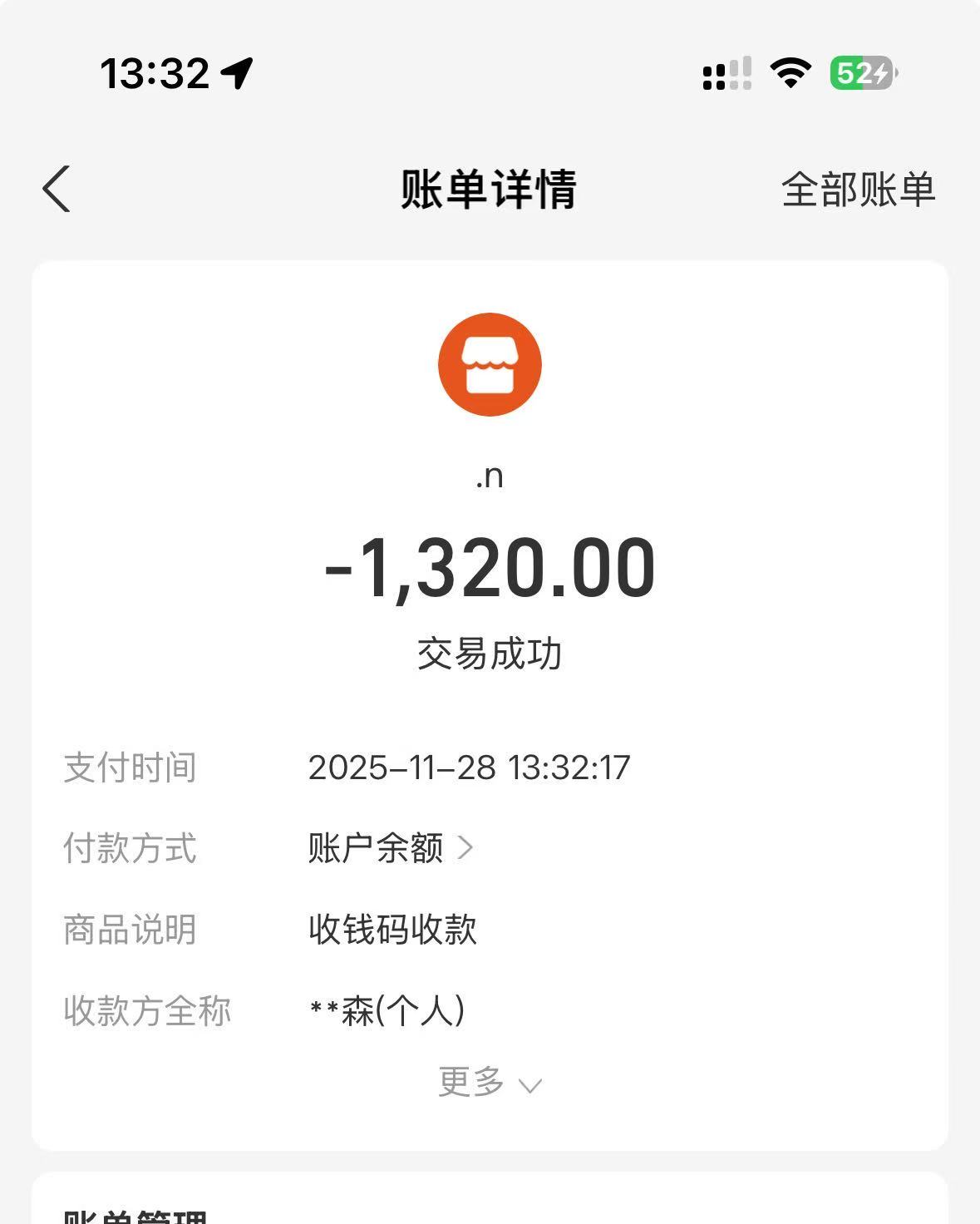Open 账户余额 payment method details
This screenshot has height=1224, width=980.
tap(391, 848)
